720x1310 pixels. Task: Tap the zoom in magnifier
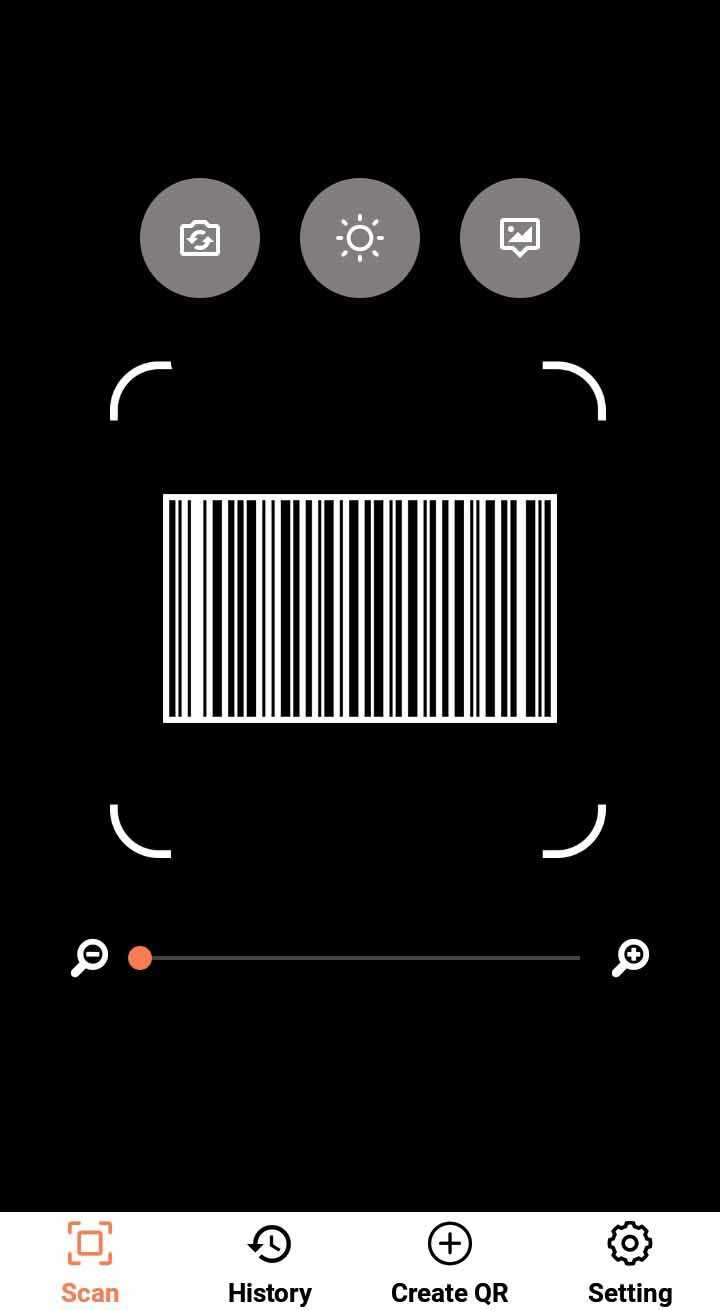[x=631, y=957]
